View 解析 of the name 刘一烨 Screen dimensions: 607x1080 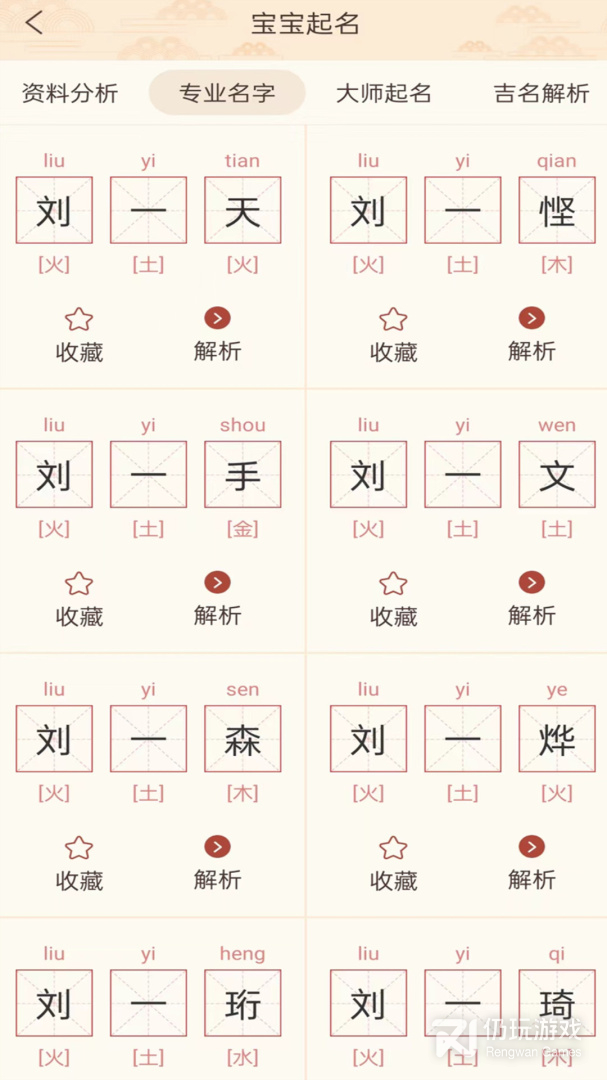click(531, 862)
